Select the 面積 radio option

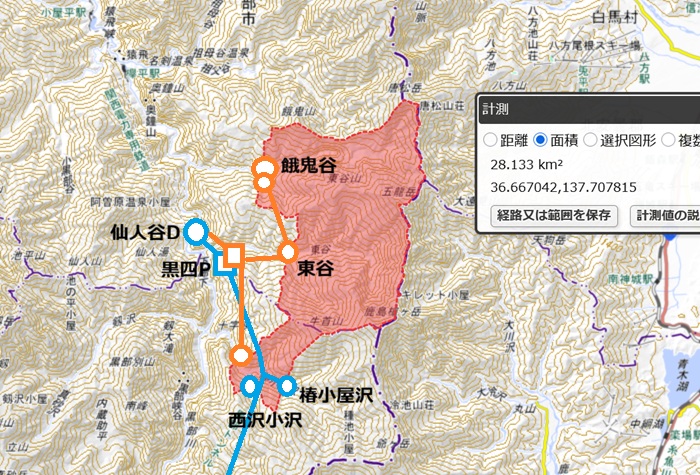coord(540,140)
